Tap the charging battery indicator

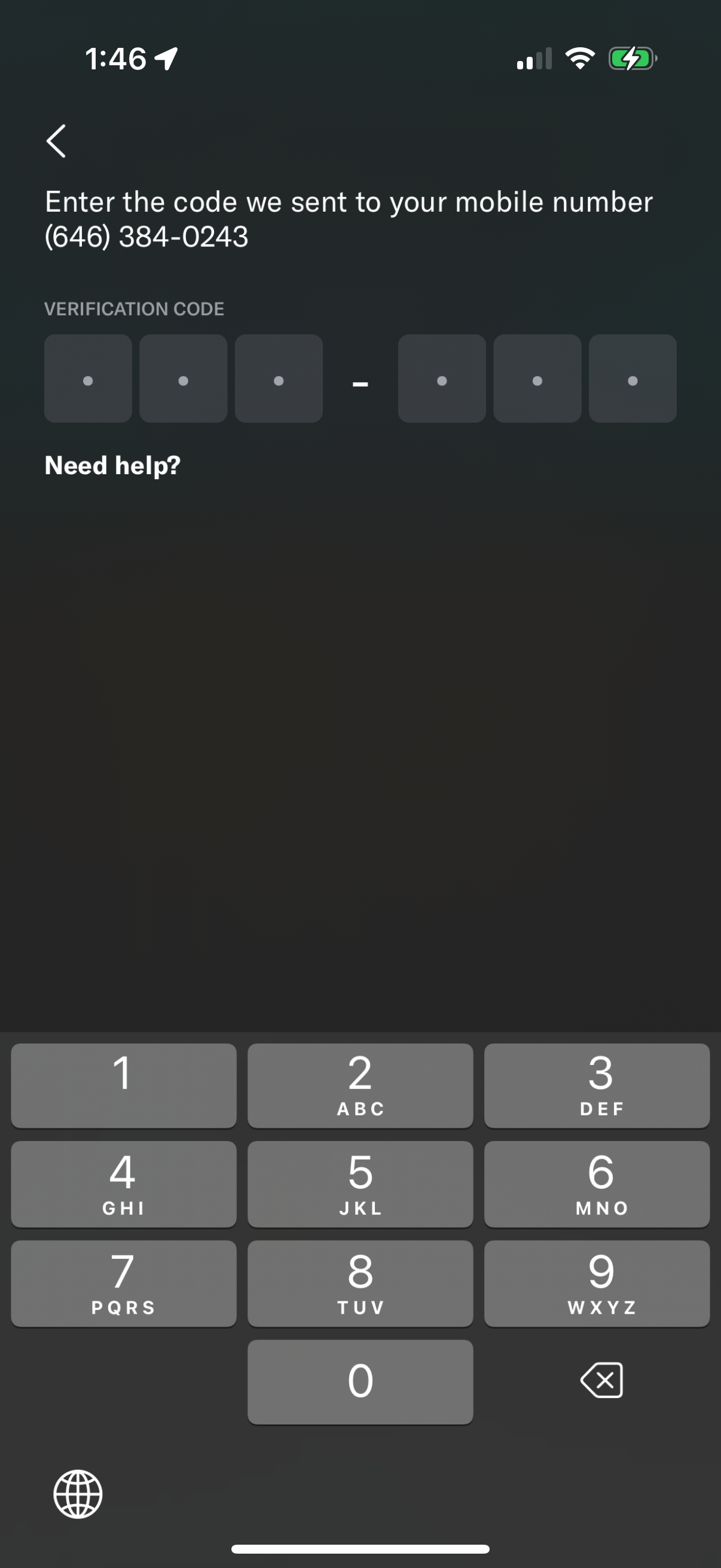632,58
